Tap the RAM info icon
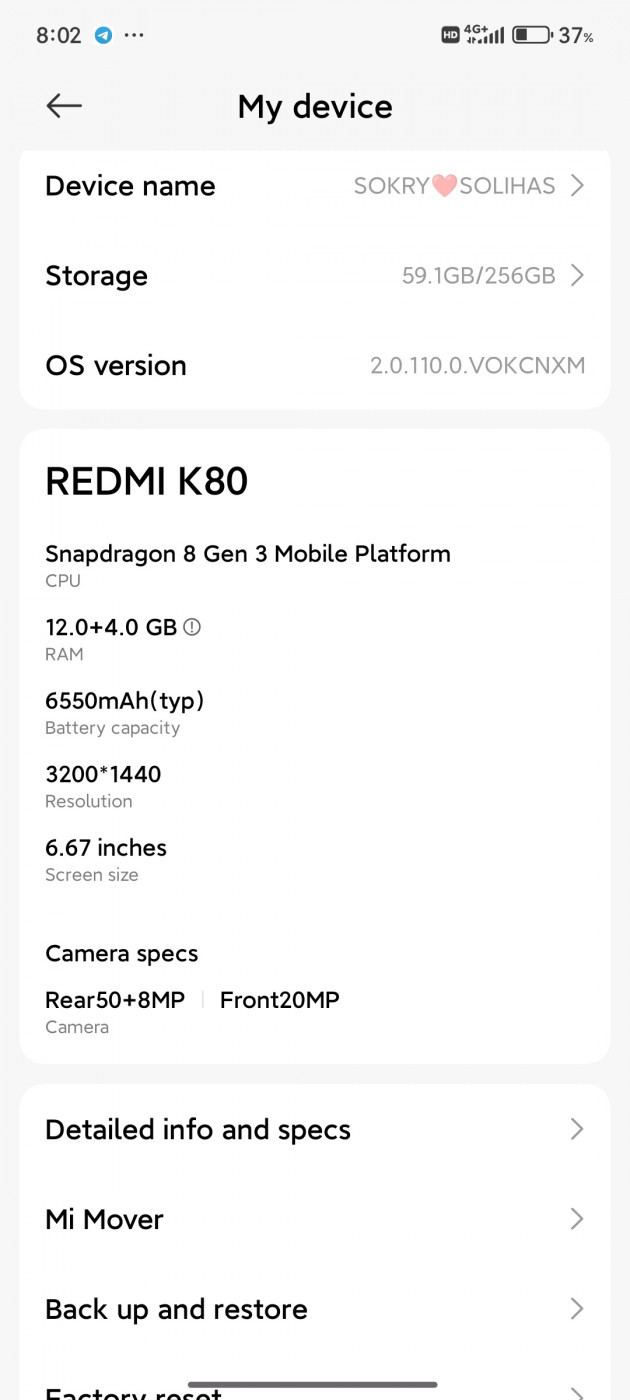Image resolution: width=630 pixels, height=1400 pixels. [x=193, y=627]
